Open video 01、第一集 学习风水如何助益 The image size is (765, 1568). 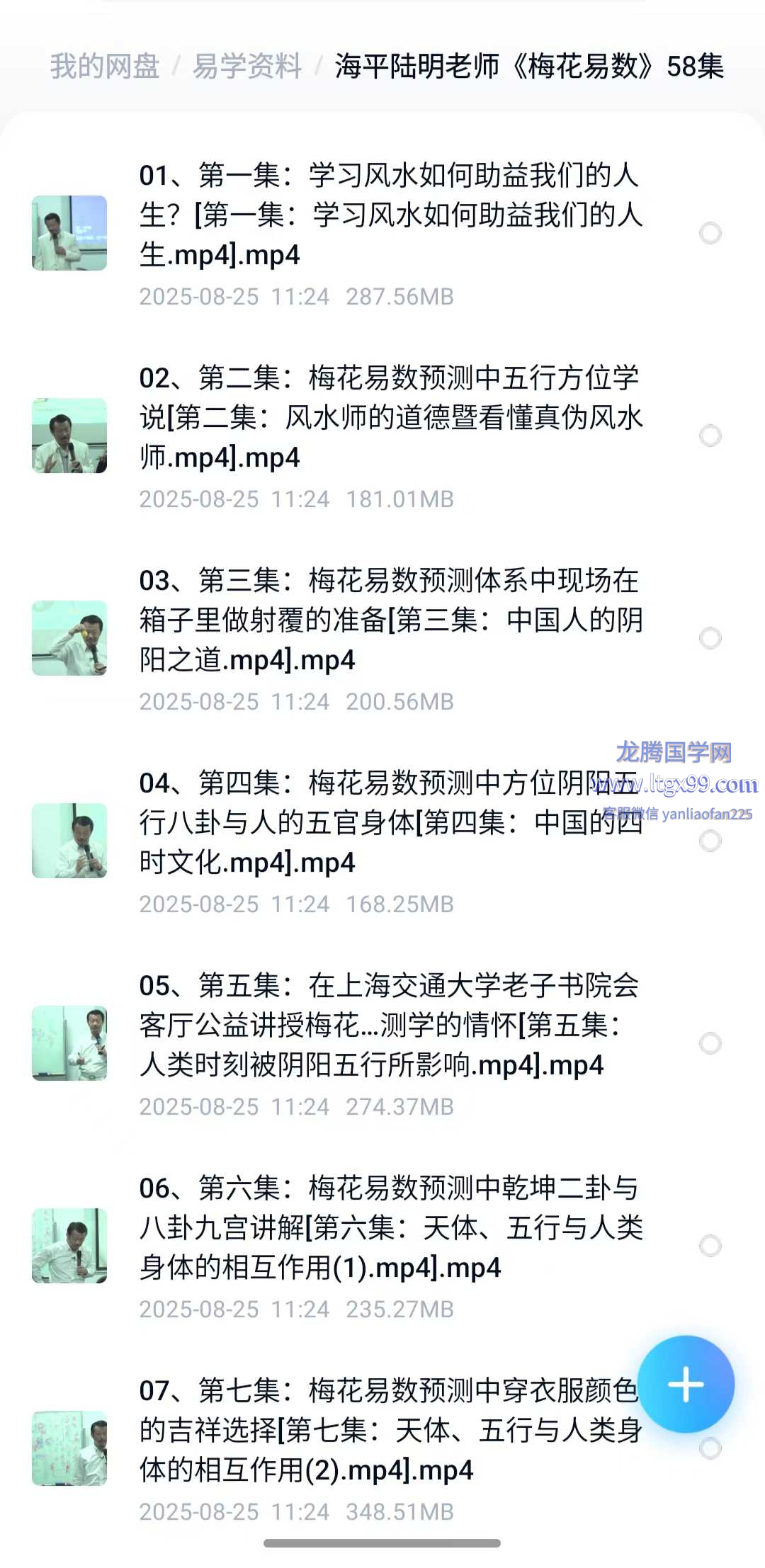click(390, 215)
